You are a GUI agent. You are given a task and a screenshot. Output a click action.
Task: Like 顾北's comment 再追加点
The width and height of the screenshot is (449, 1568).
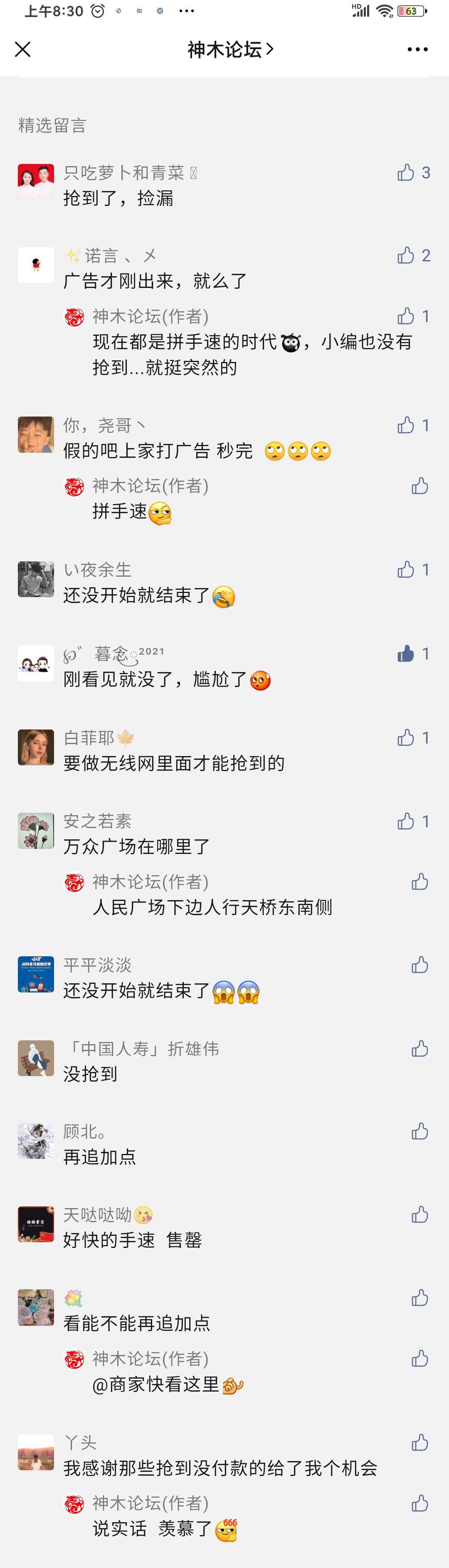tap(420, 1131)
